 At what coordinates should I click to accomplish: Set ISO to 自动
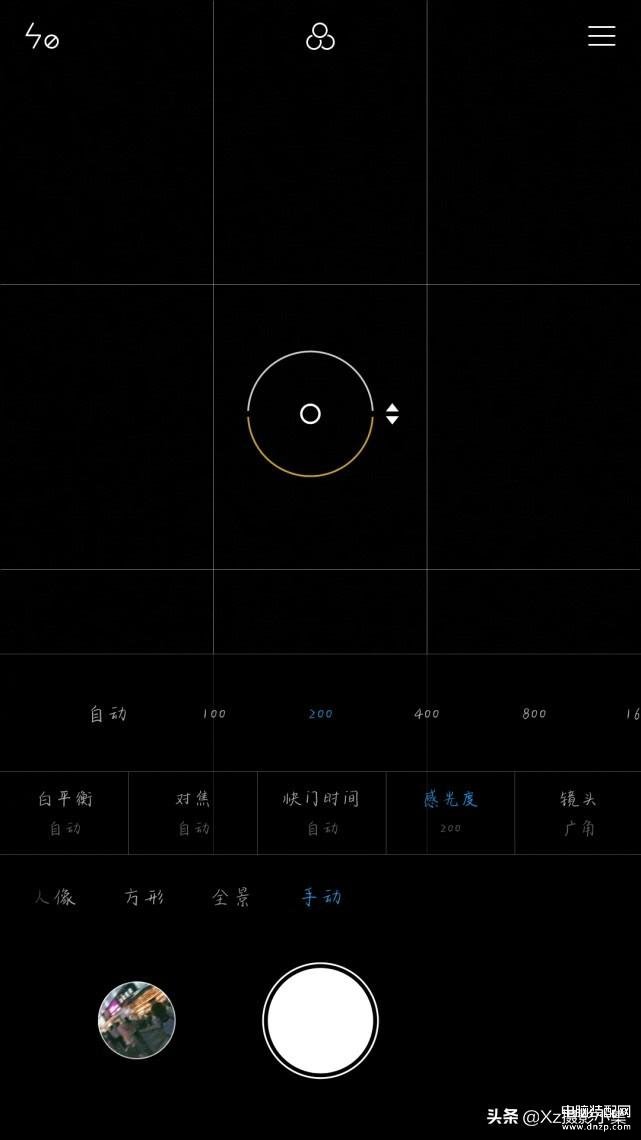pos(108,714)
